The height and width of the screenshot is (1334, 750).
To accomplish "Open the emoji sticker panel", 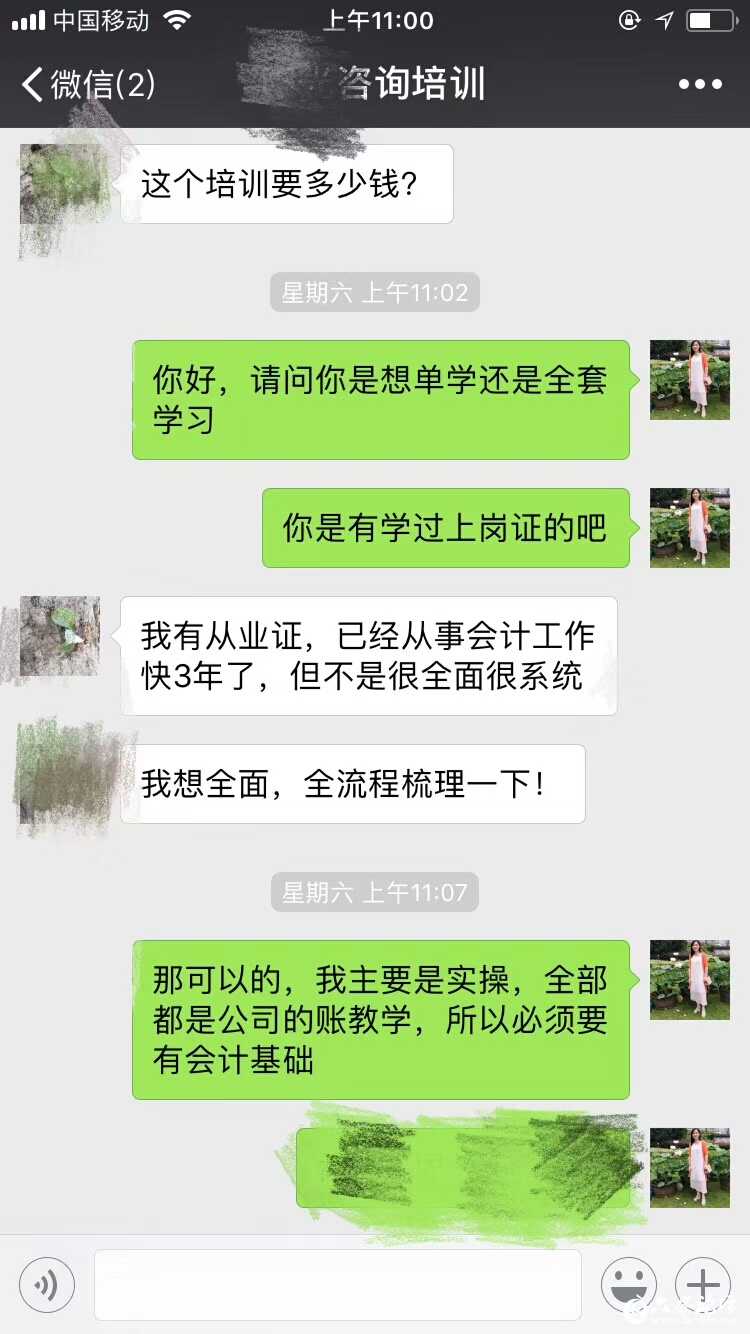I will 628,1284.
